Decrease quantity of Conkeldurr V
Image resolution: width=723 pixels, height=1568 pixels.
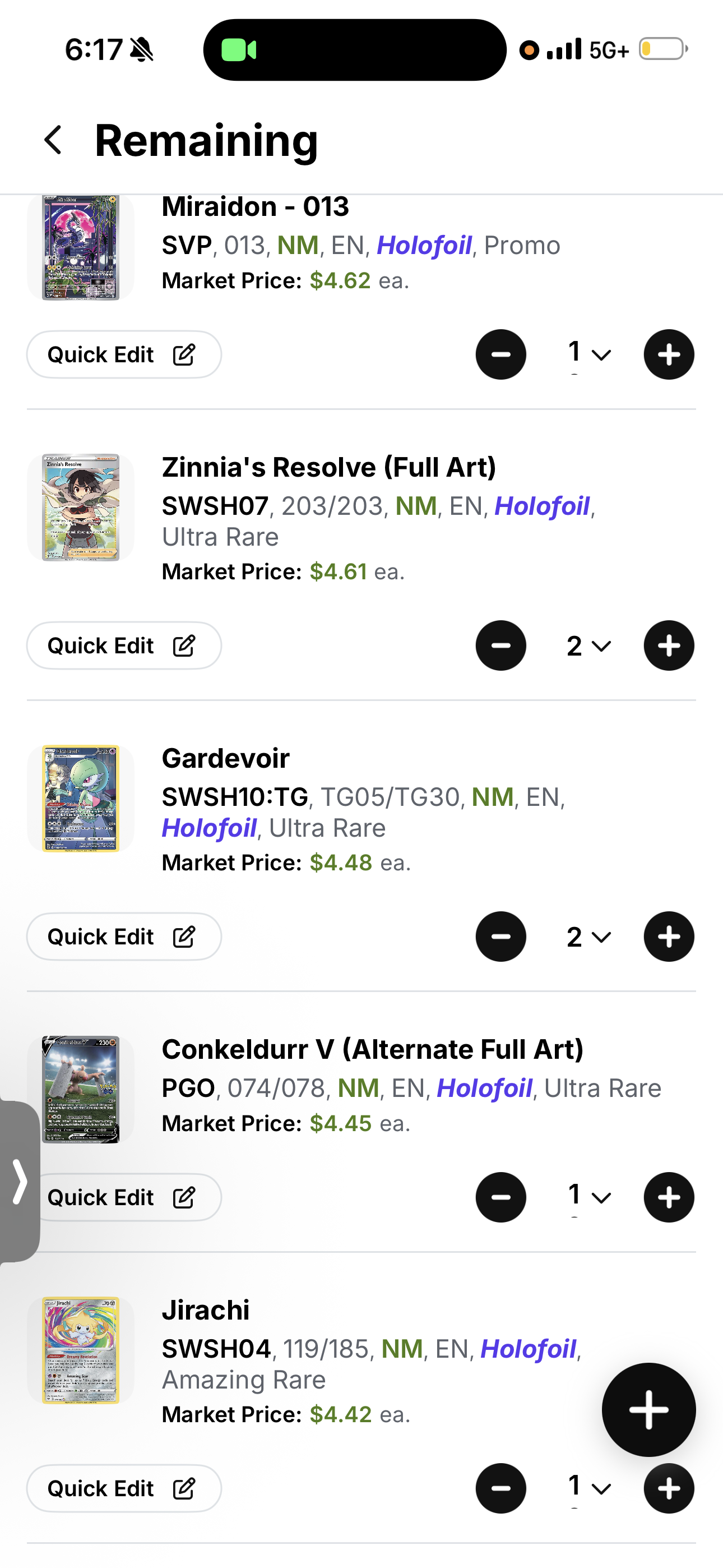500,1197
